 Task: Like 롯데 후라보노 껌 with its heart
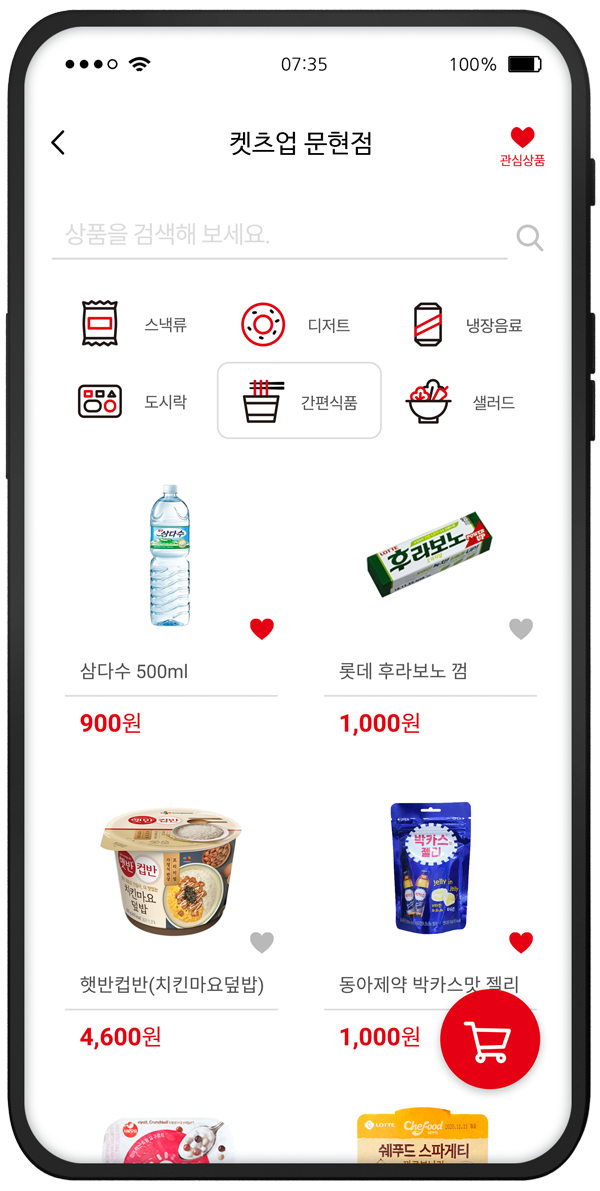pos(521,629)
